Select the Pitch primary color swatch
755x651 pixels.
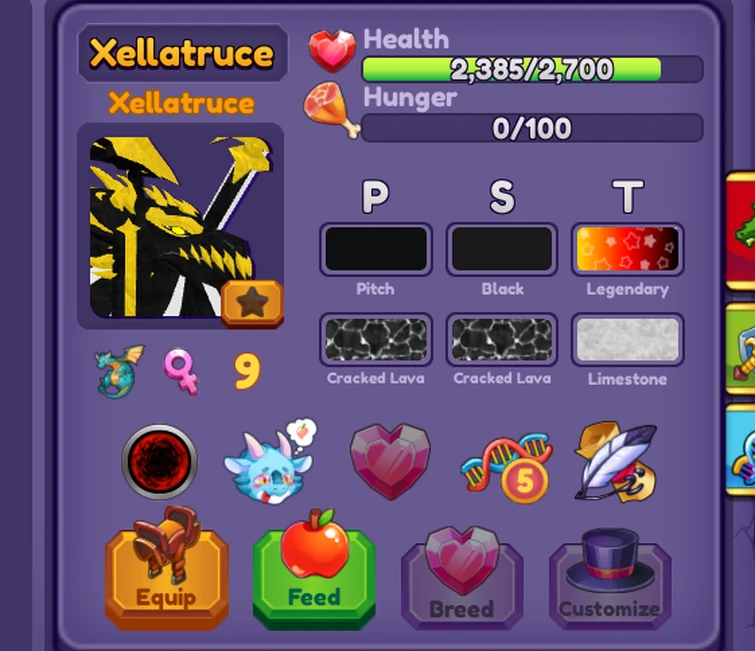[x=375, y=250]
